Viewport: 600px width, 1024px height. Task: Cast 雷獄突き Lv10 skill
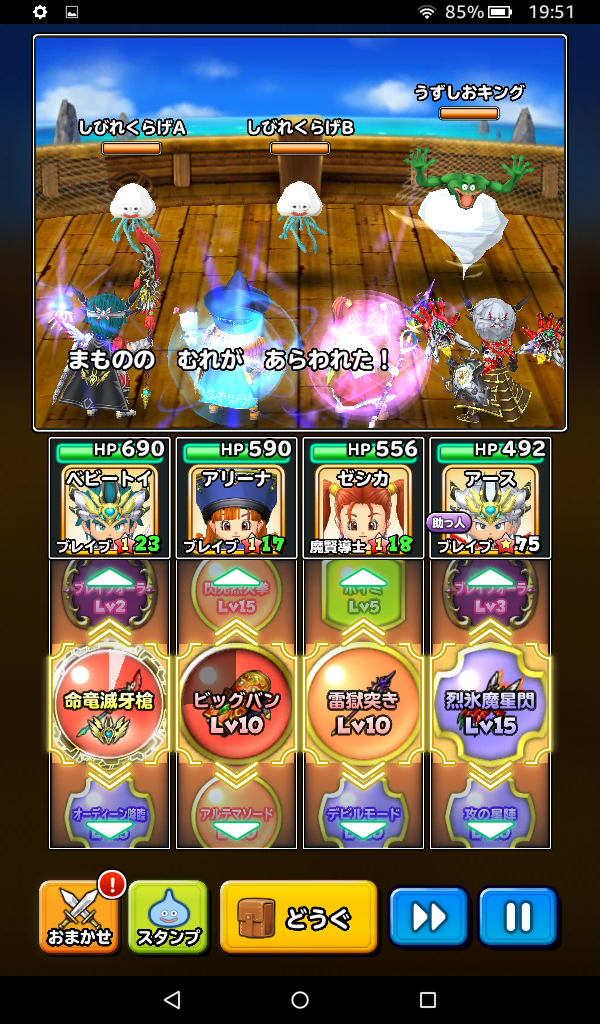click(x=364, y=701)
